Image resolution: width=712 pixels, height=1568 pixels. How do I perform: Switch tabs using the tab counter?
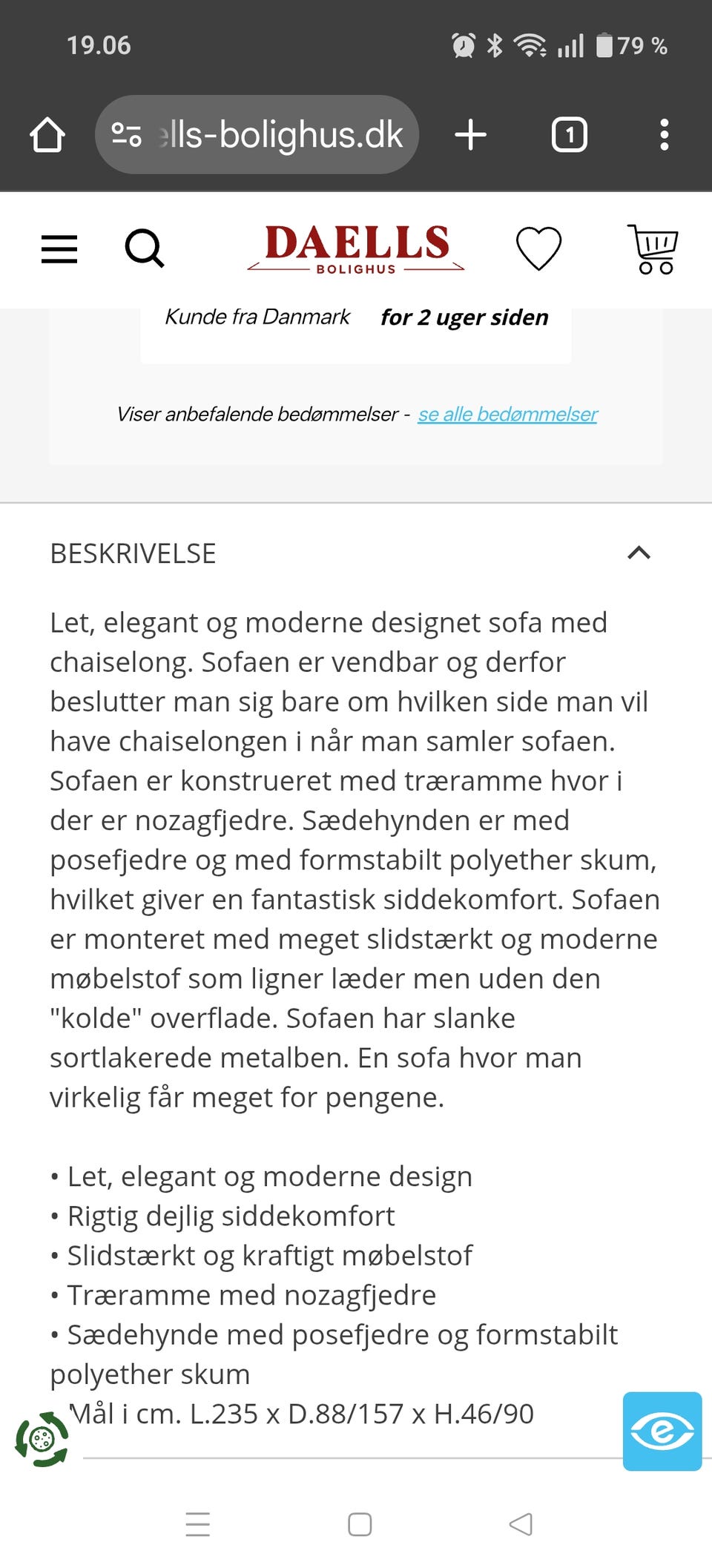569,134
